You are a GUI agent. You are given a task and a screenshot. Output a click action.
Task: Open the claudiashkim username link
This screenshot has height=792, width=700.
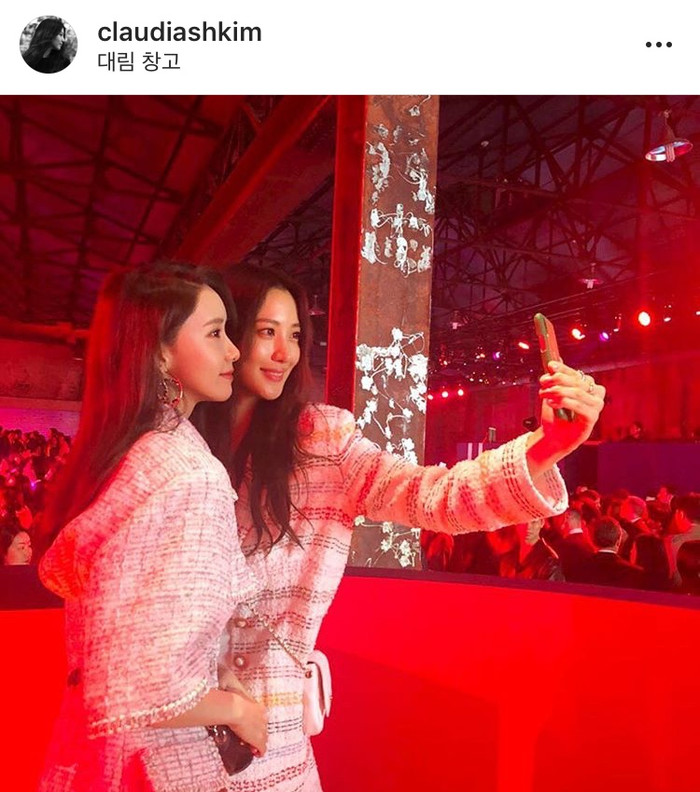pos(179,32)
